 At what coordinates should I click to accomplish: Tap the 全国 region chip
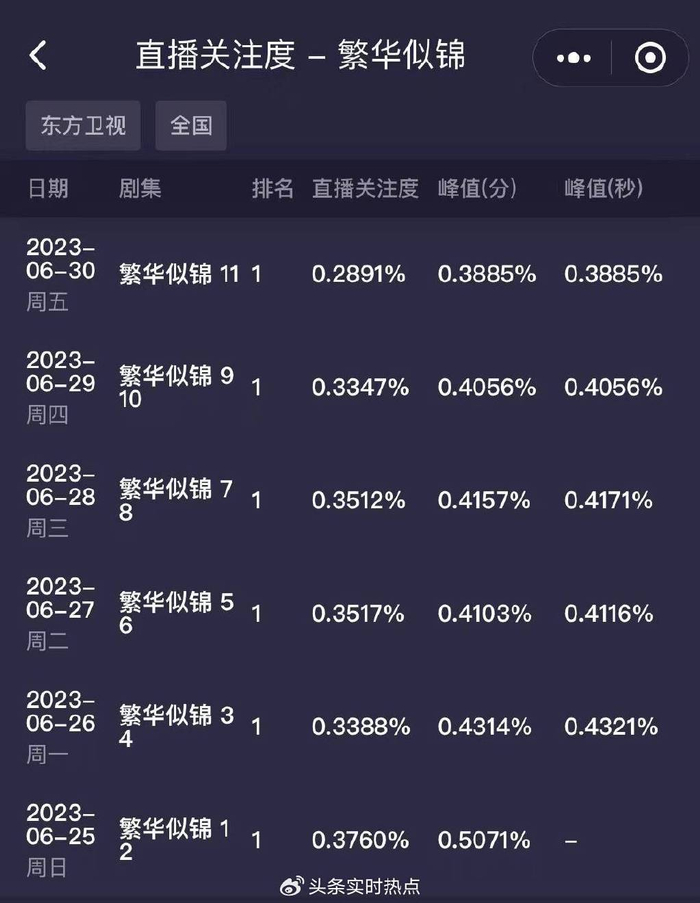pyautogui.click(x=191, y=127)
